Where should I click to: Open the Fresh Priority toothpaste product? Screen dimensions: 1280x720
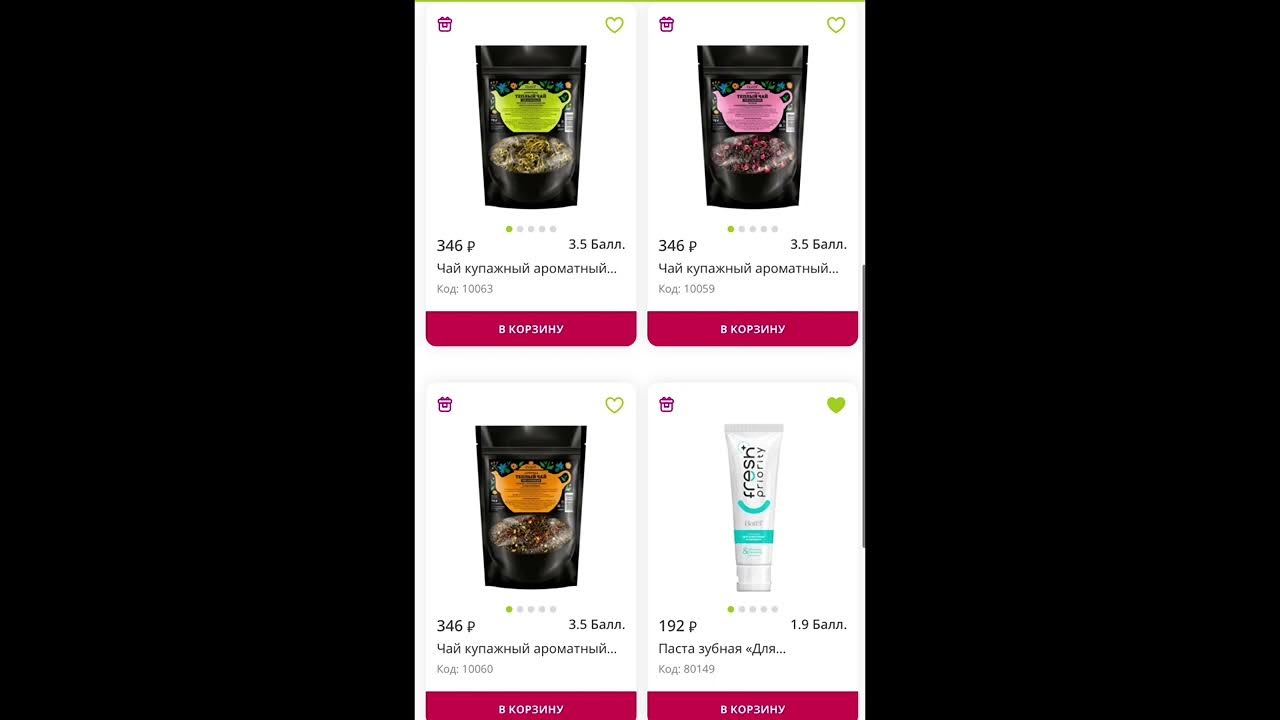click(x=752, y=506)
